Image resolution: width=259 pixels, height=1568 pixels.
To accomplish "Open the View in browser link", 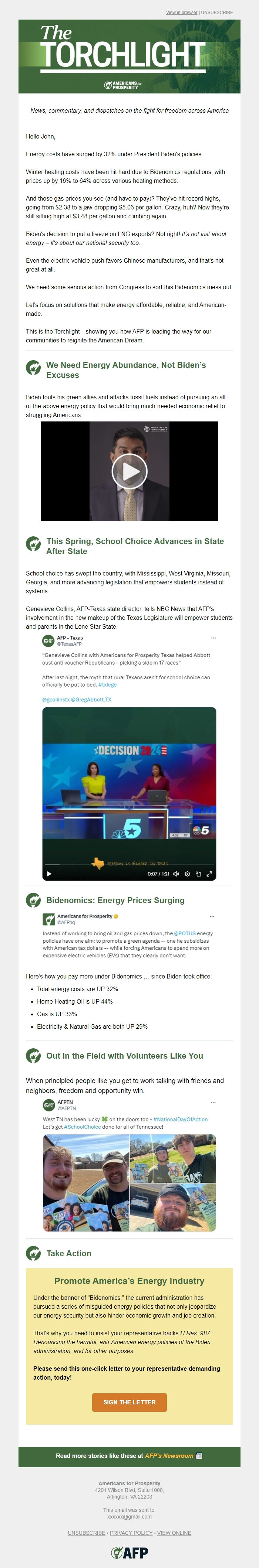I will point(182,12).
